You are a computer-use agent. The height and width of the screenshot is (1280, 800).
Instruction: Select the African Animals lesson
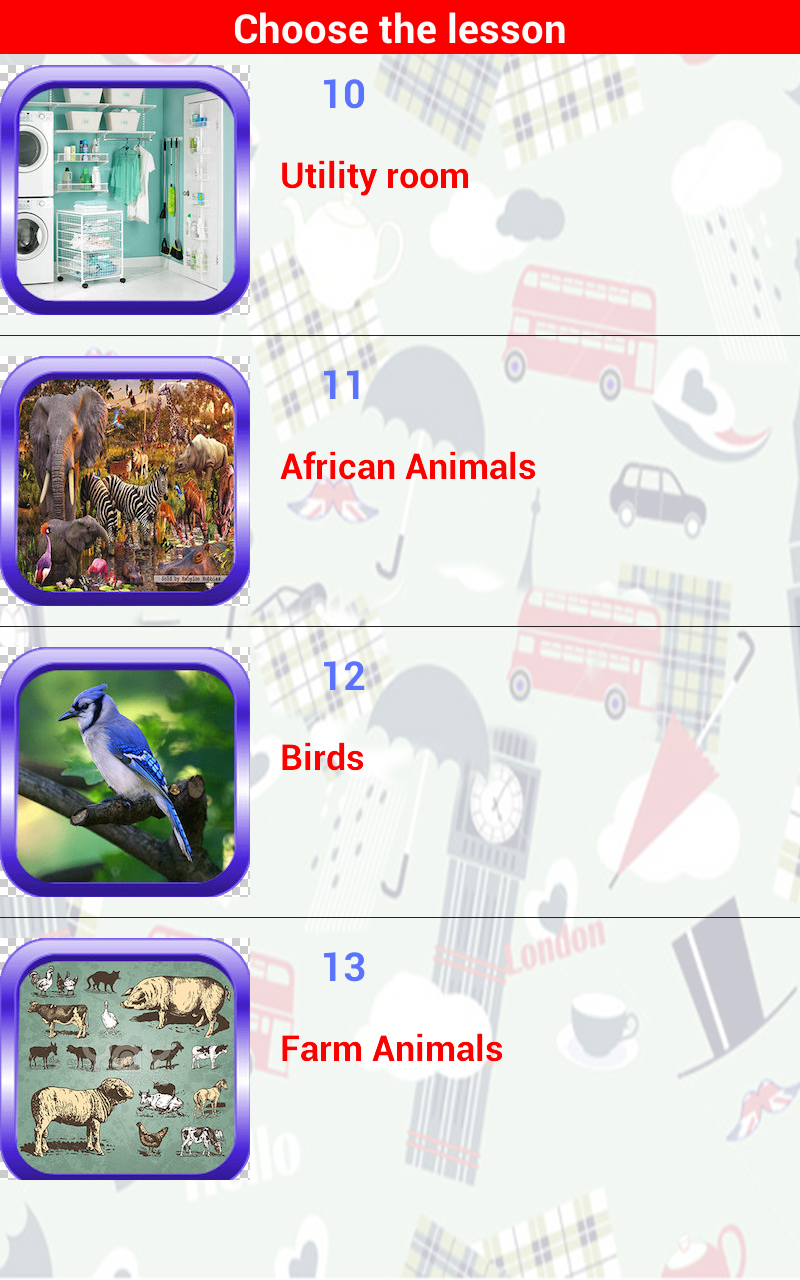pyautogui.click(x=400, y=481)
